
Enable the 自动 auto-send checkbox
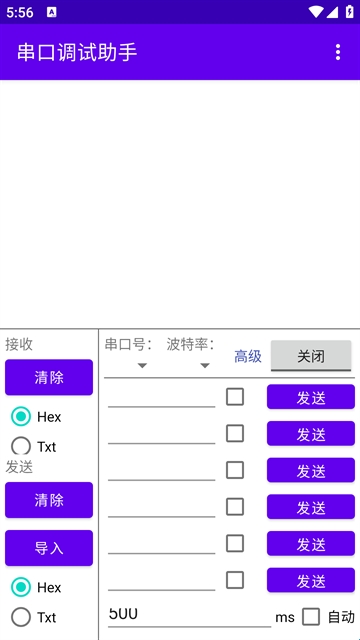coord(311,617)
